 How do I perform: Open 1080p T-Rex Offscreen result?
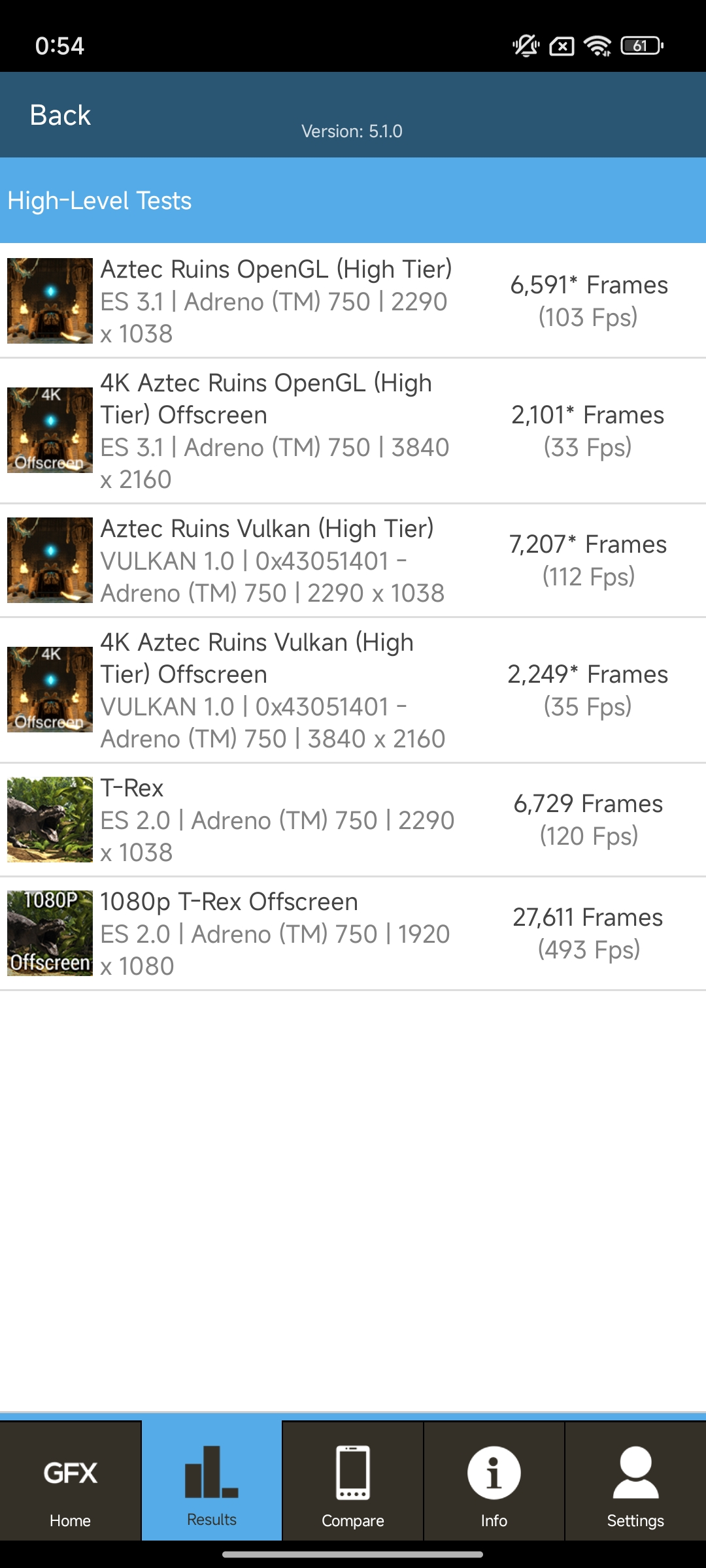(x=353, y=933)
